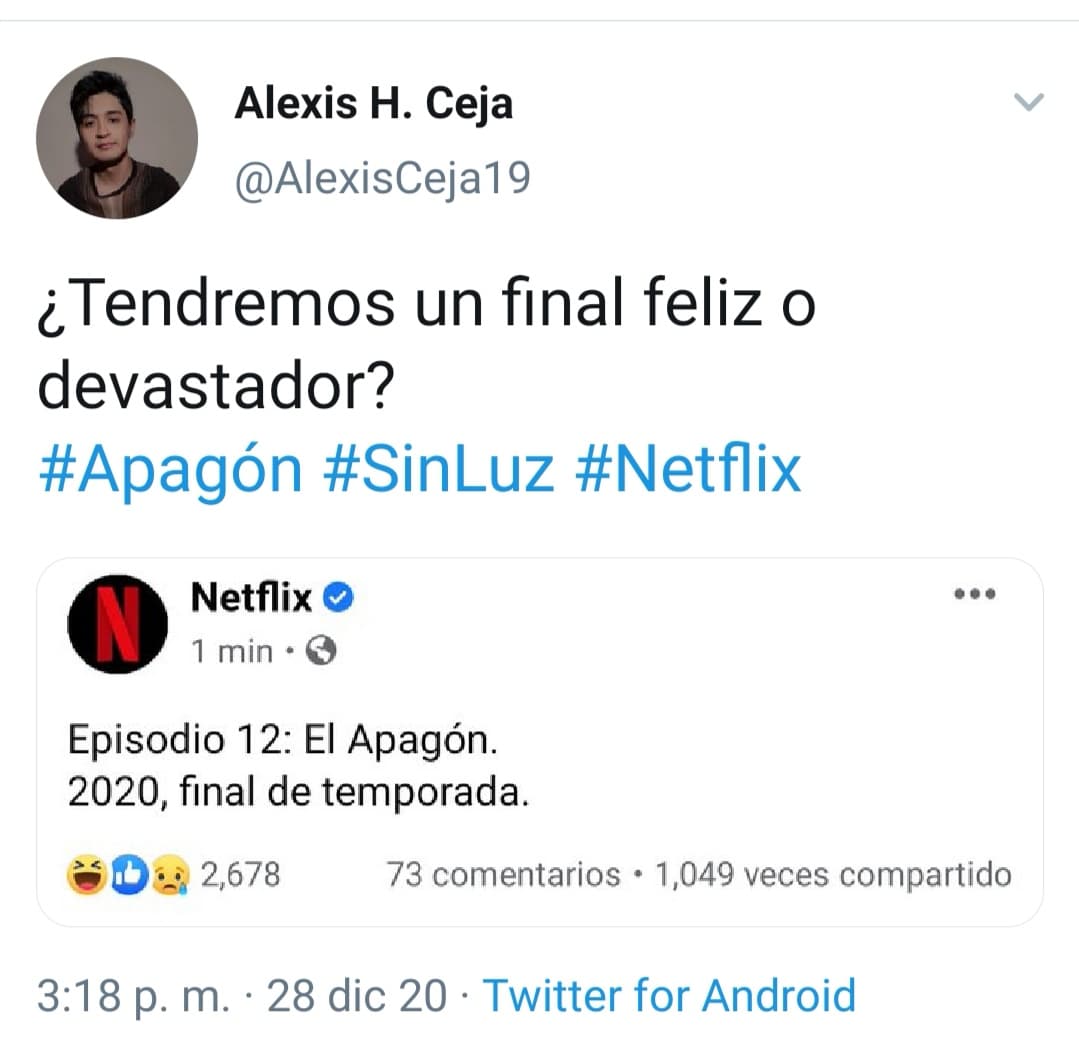Image resolution: width=1079 pixels, height=1055 pixels.
Task: Open the #Apagón hashtag
Action: point(170,469)
